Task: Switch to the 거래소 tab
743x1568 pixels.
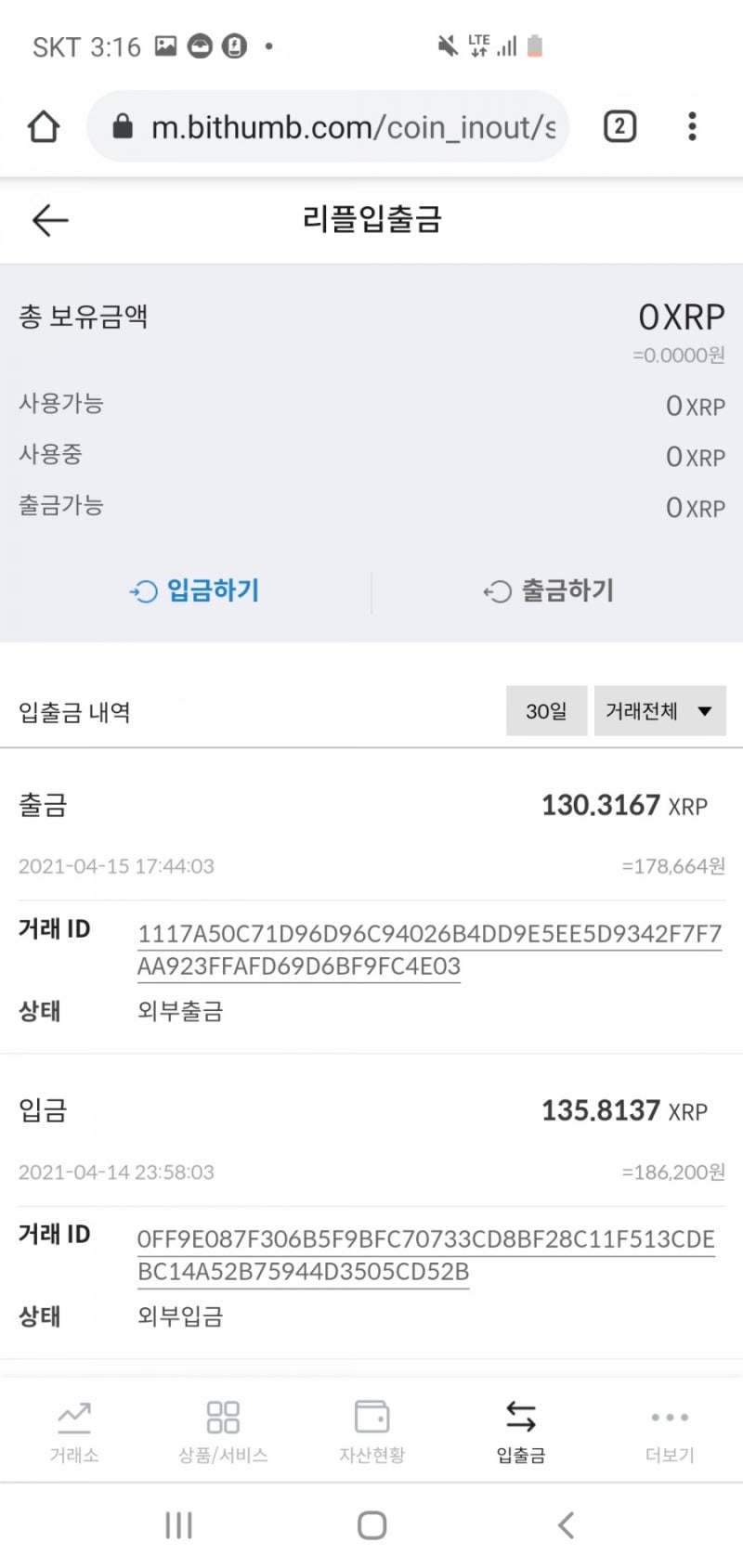Action: [74, 1431]
